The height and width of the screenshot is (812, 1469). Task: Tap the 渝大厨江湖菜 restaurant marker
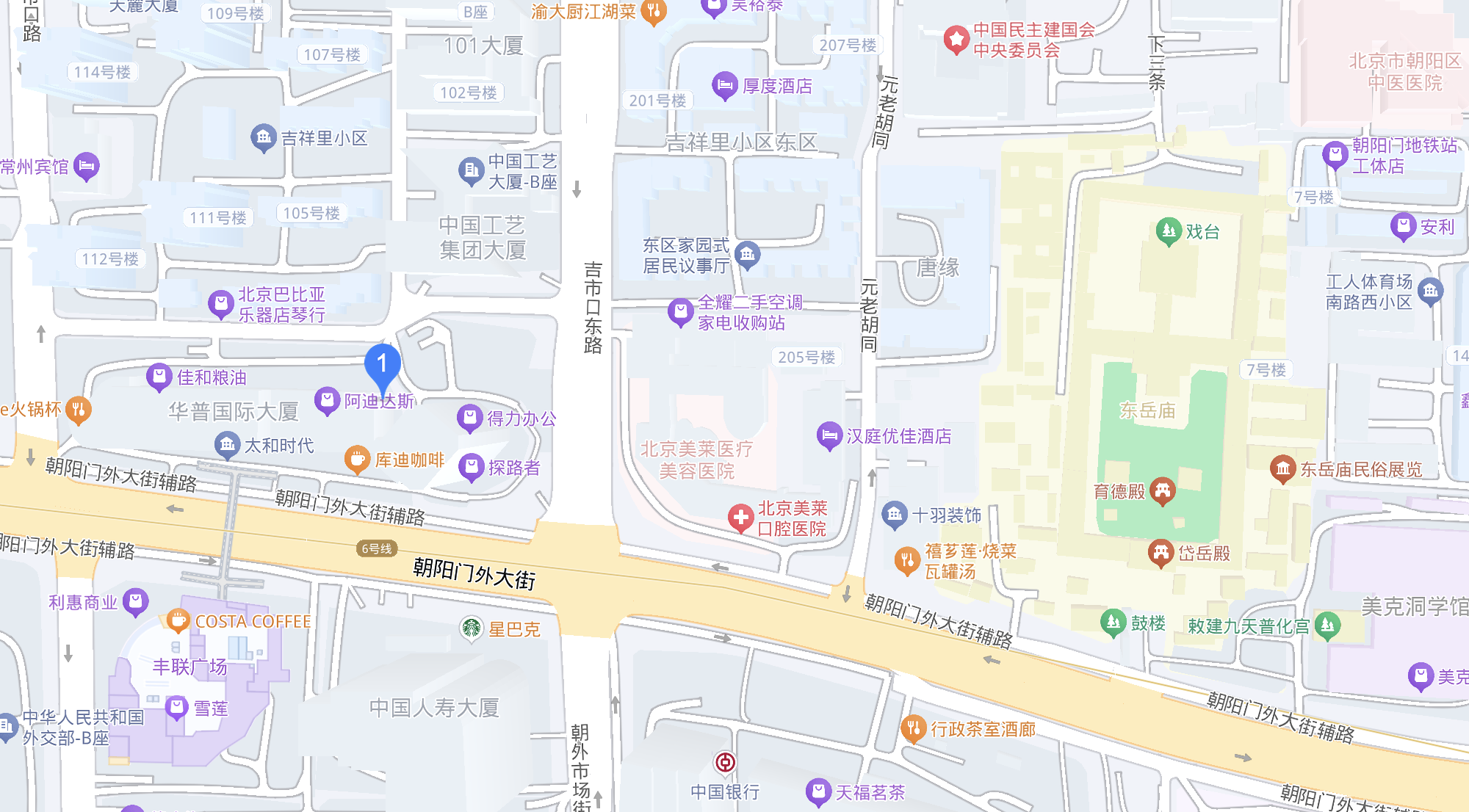click(653, 10)
